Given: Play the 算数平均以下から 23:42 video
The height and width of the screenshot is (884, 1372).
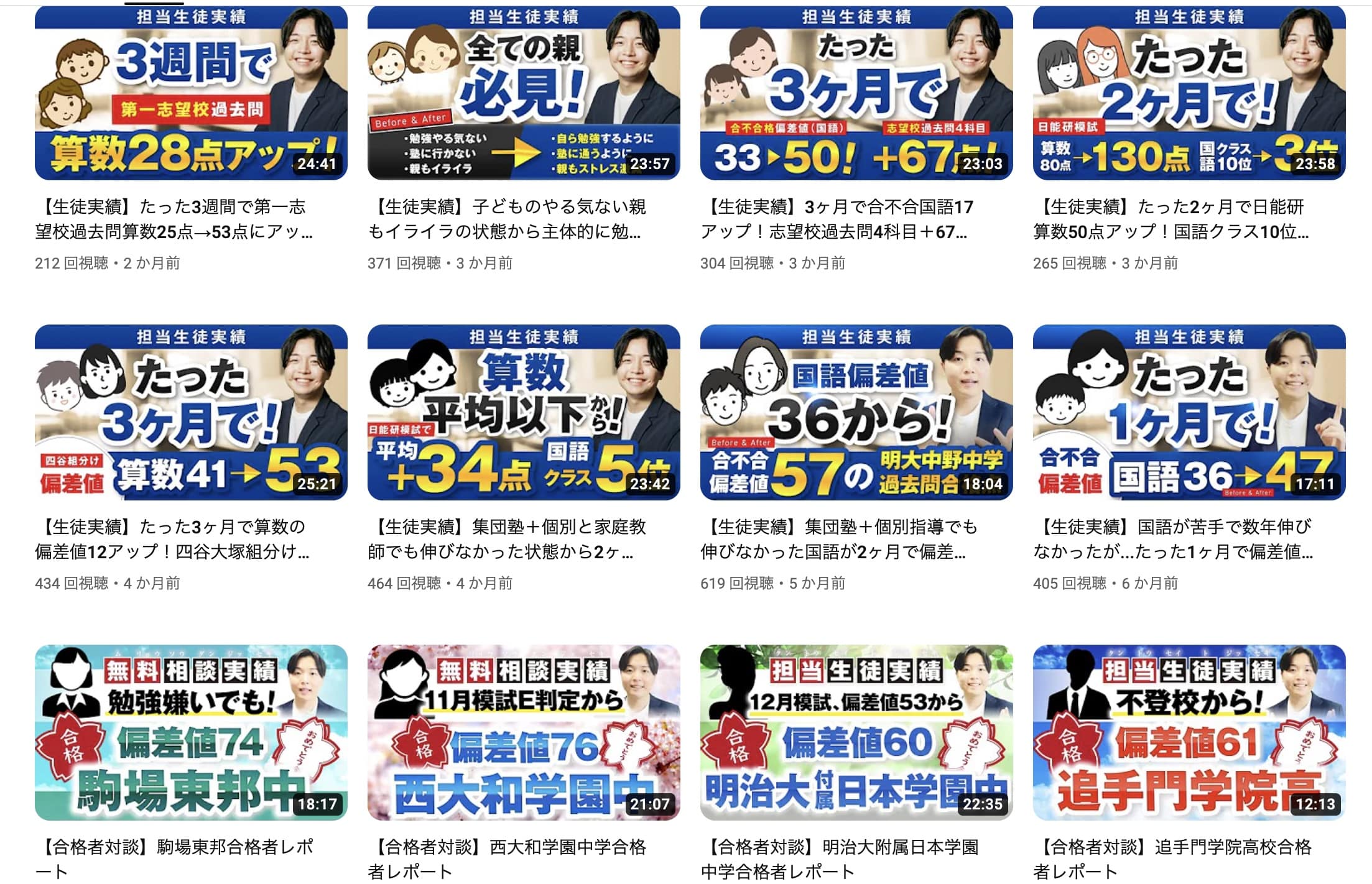Looking at the screenshot, I should point(523,412).
